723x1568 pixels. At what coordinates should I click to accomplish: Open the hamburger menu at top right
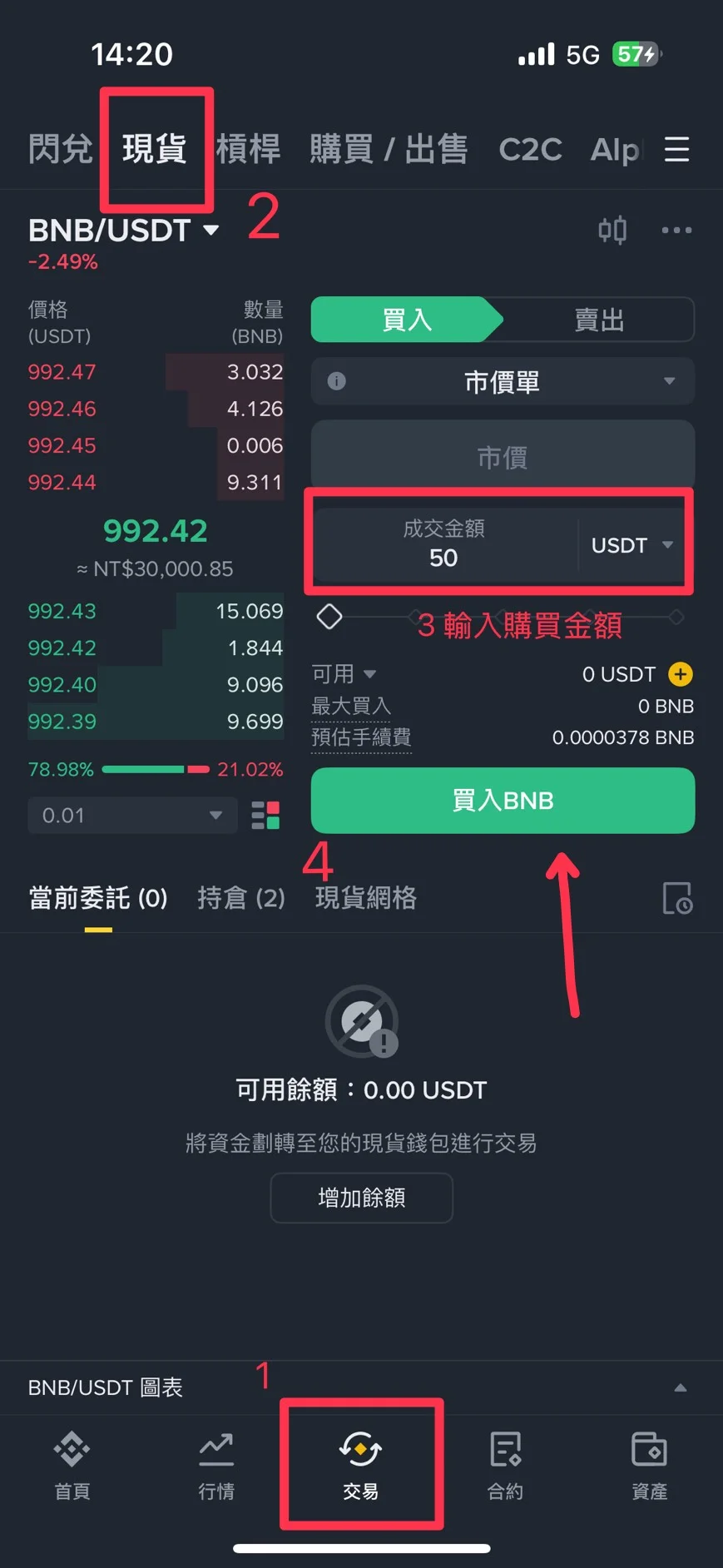point(677,150)
